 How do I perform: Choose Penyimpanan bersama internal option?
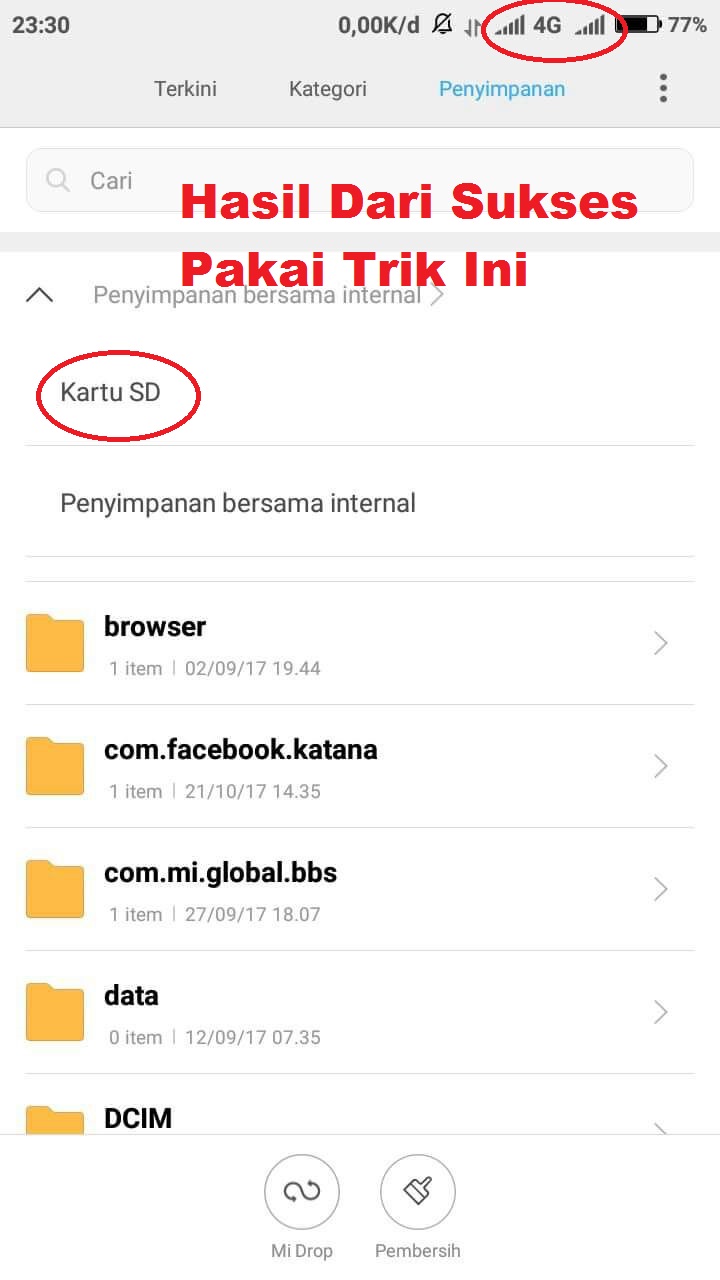coord(360,502)
